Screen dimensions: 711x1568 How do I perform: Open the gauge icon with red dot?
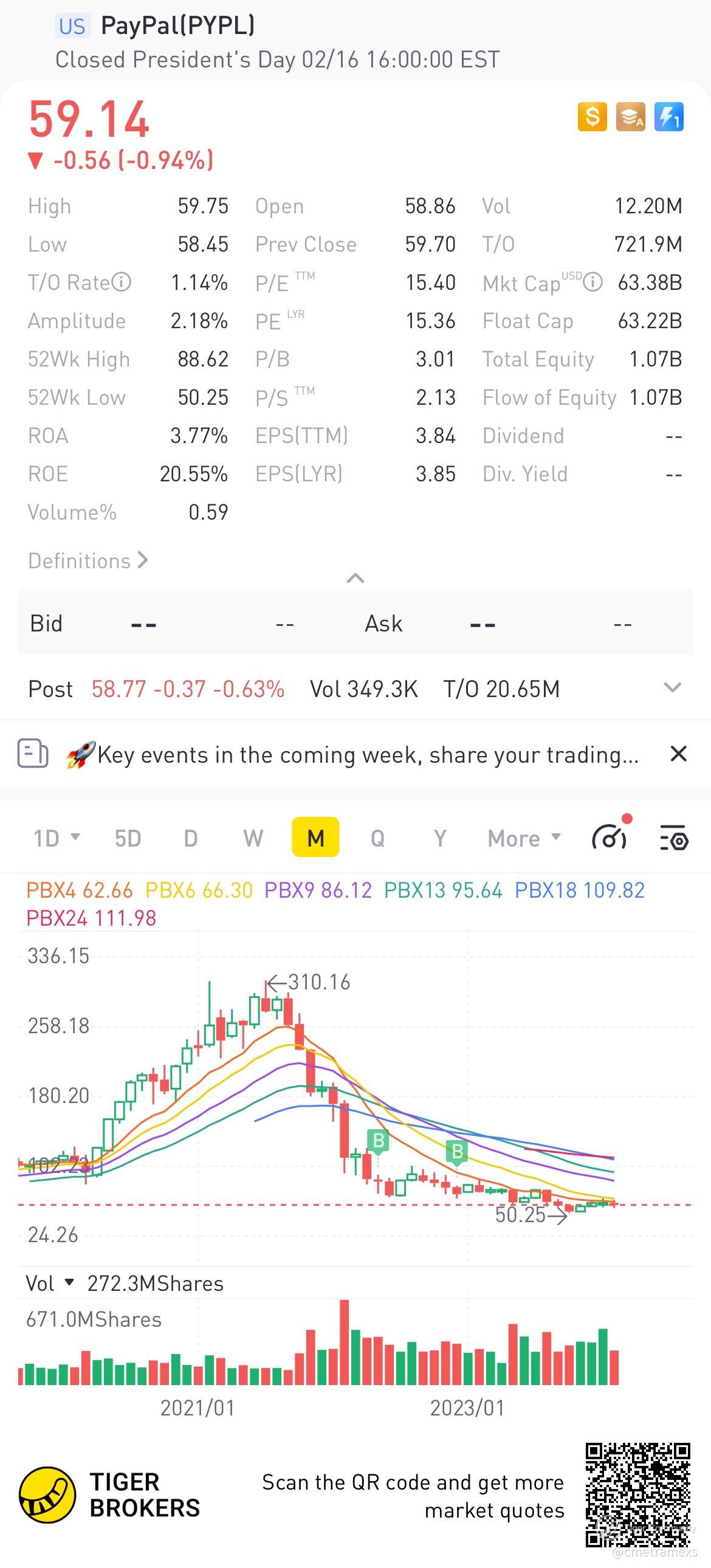pyautogui.click(x=610, y=837)
